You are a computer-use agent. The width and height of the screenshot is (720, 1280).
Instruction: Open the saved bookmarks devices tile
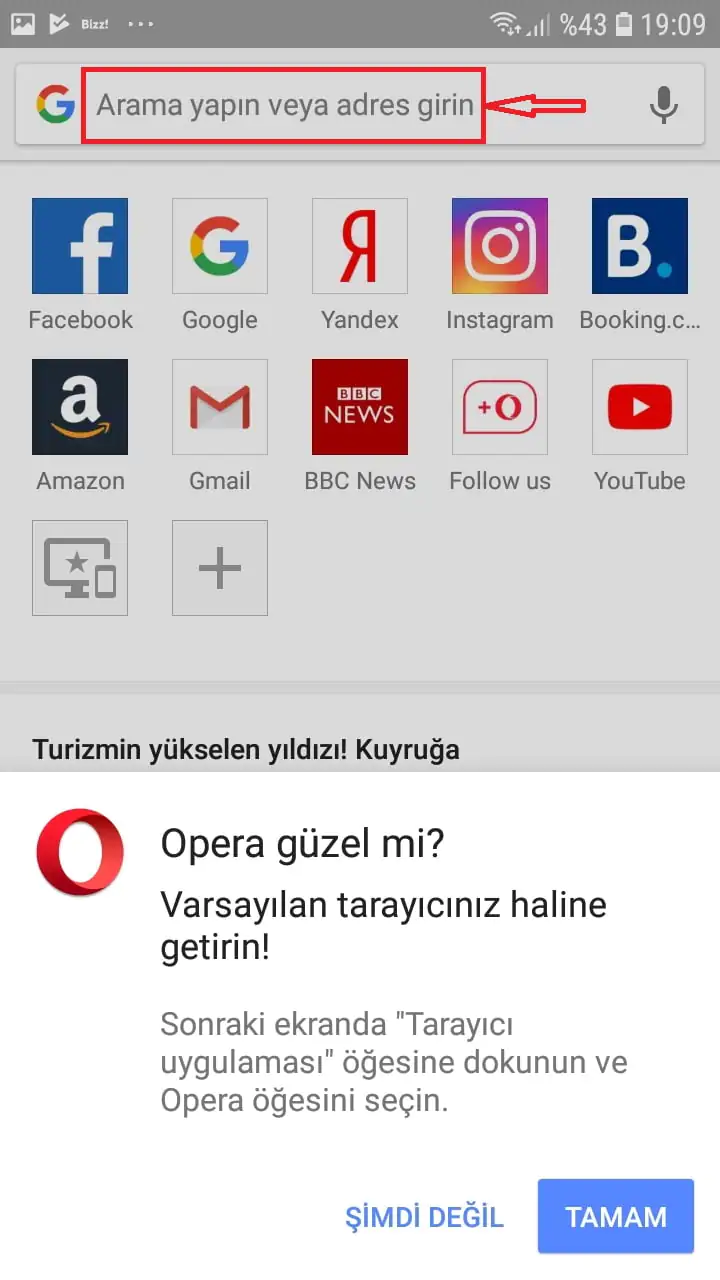[80, 568]
